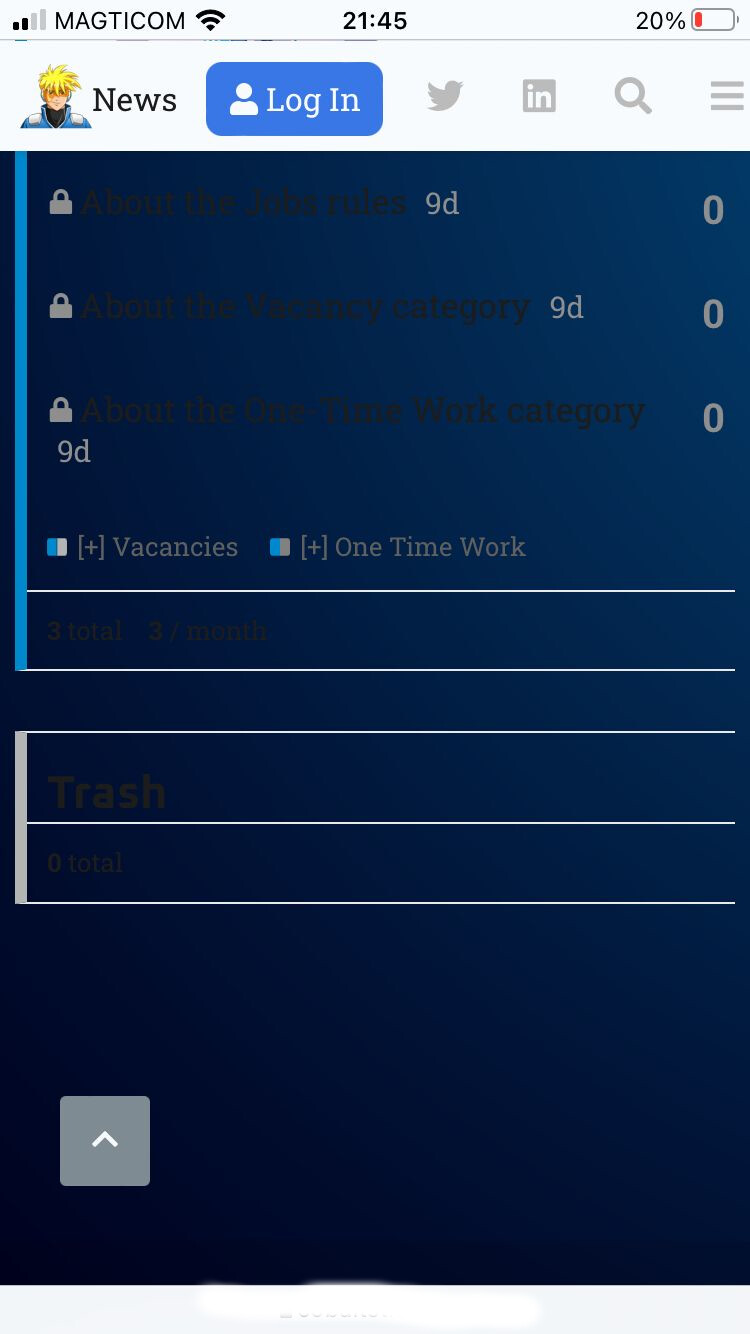The width and height of the screenshot is (750, 1334).
Task: Open the Vacancies subcategory
Action: (x=157, y=547)
